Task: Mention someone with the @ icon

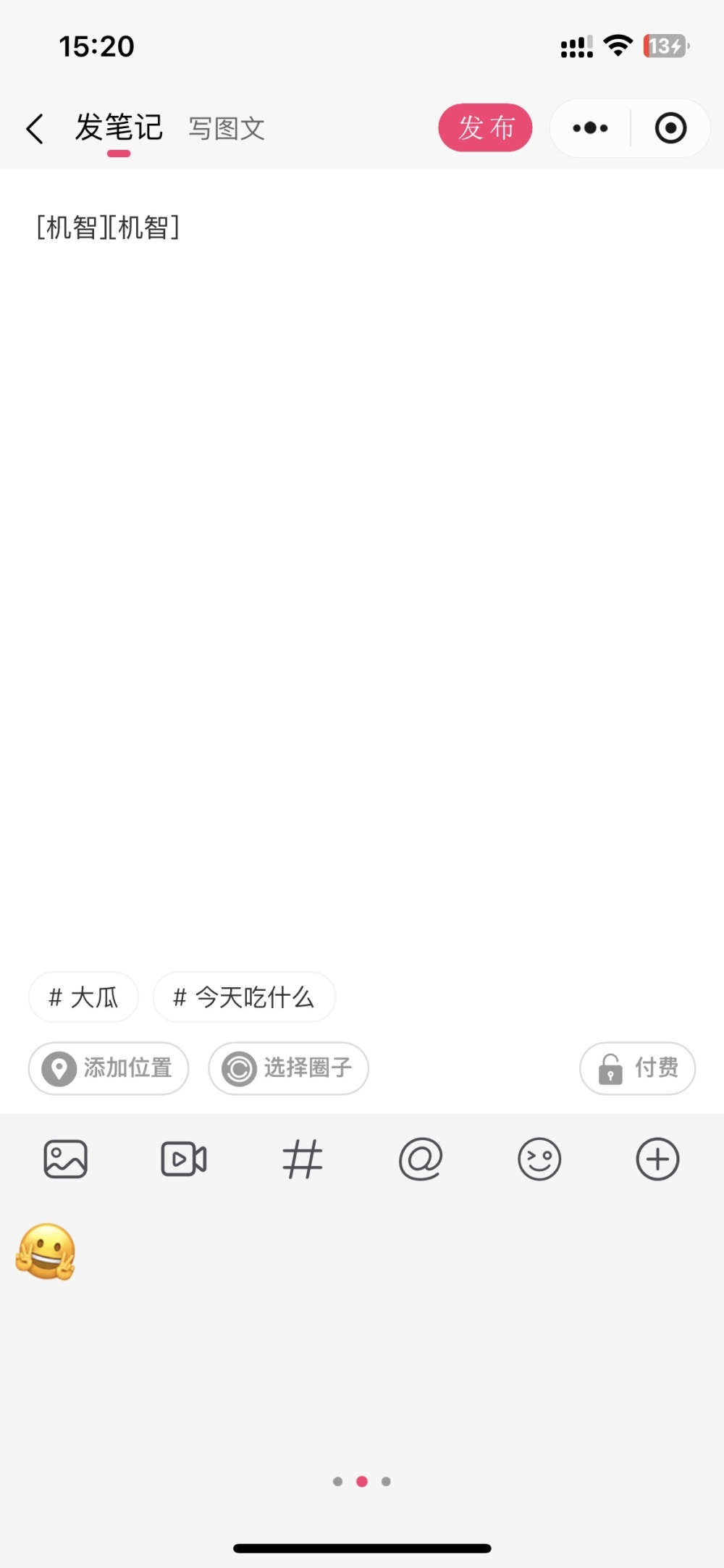Action: [x=421, y=1159]
